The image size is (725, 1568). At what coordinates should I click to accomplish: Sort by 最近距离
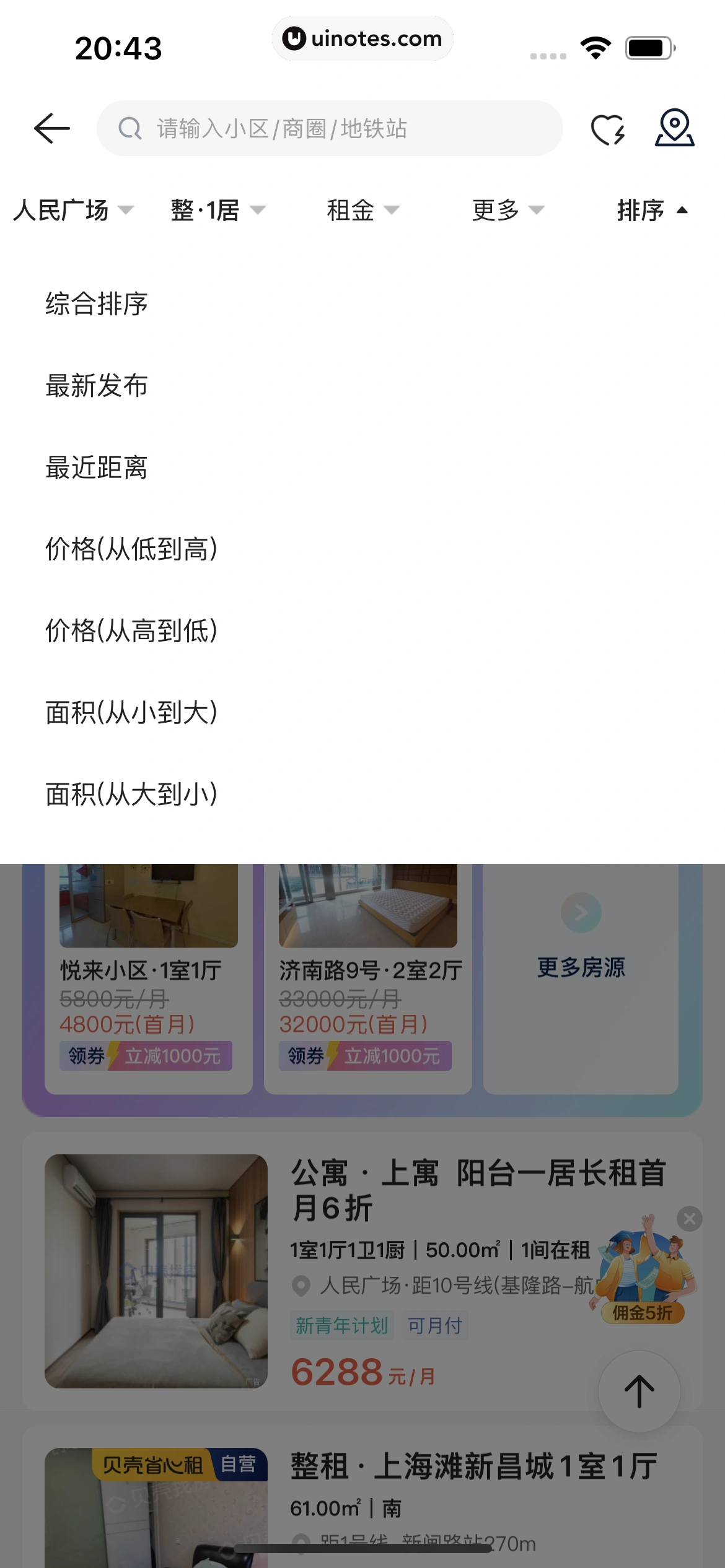point(97,468)
